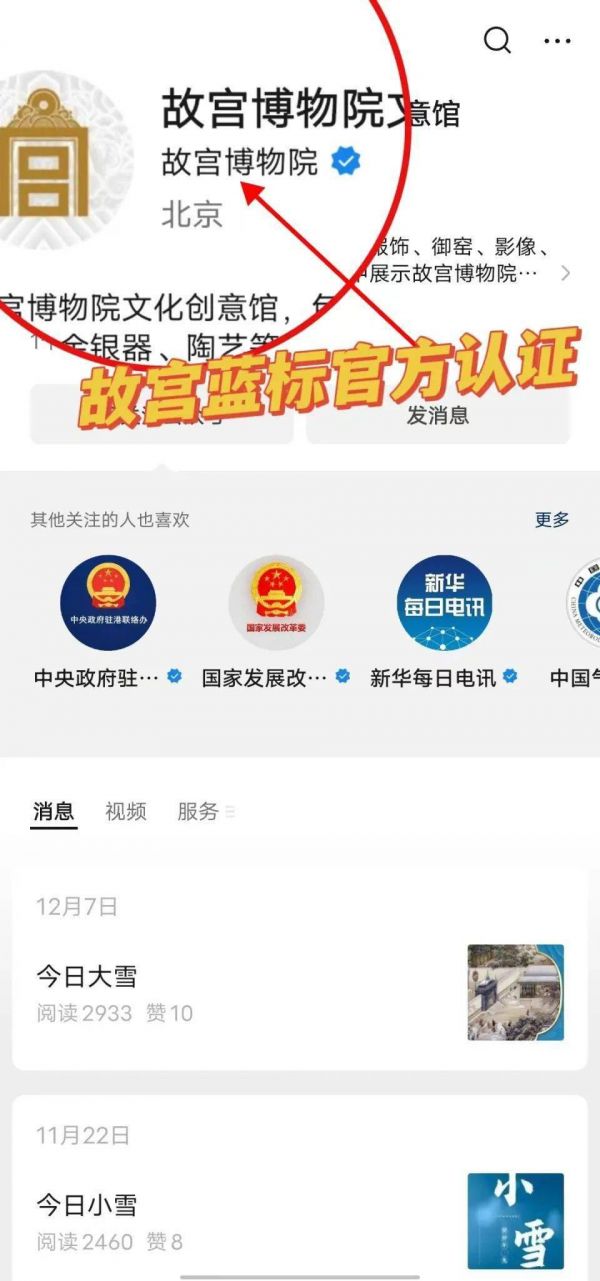Image resolution: width=600 pixels, height=1281 pixels.
Task: Open the three-dot overflow menu
Action: [x=557, y=41]
